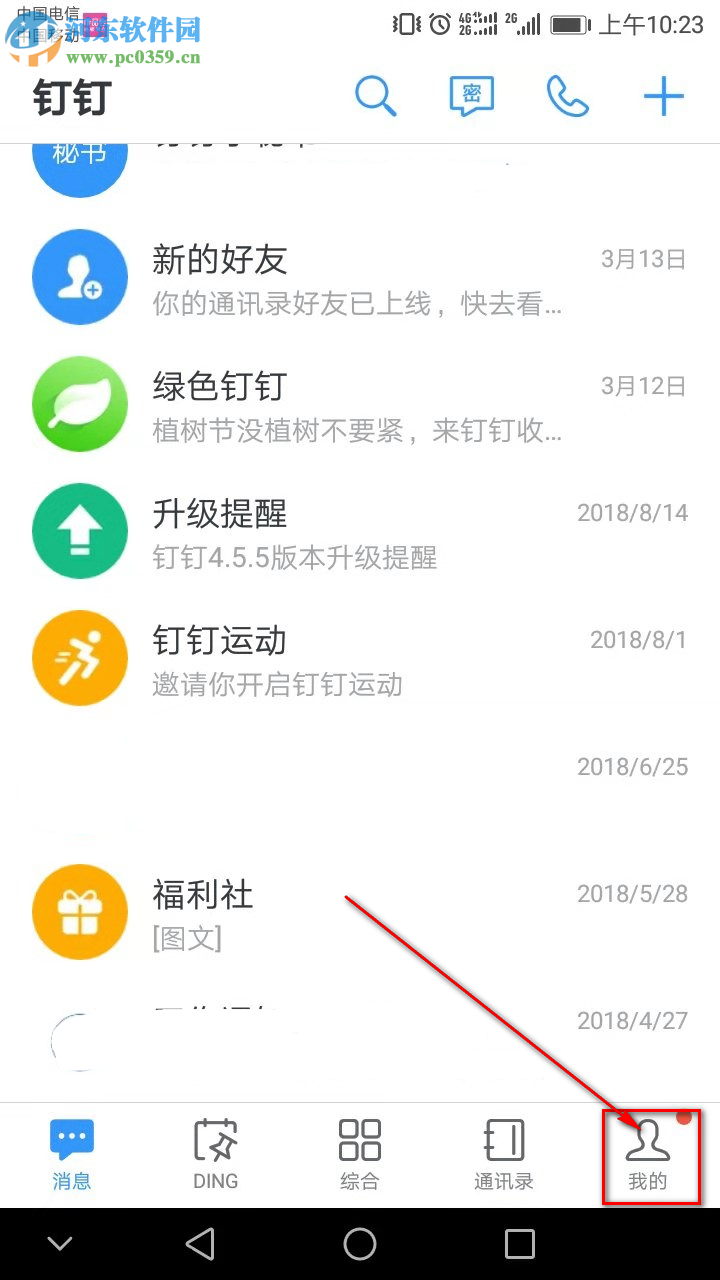Tap the 升级提醒 upgrade arrow icon
This screenshot has width=720, height=1280.
coord(80,531)
